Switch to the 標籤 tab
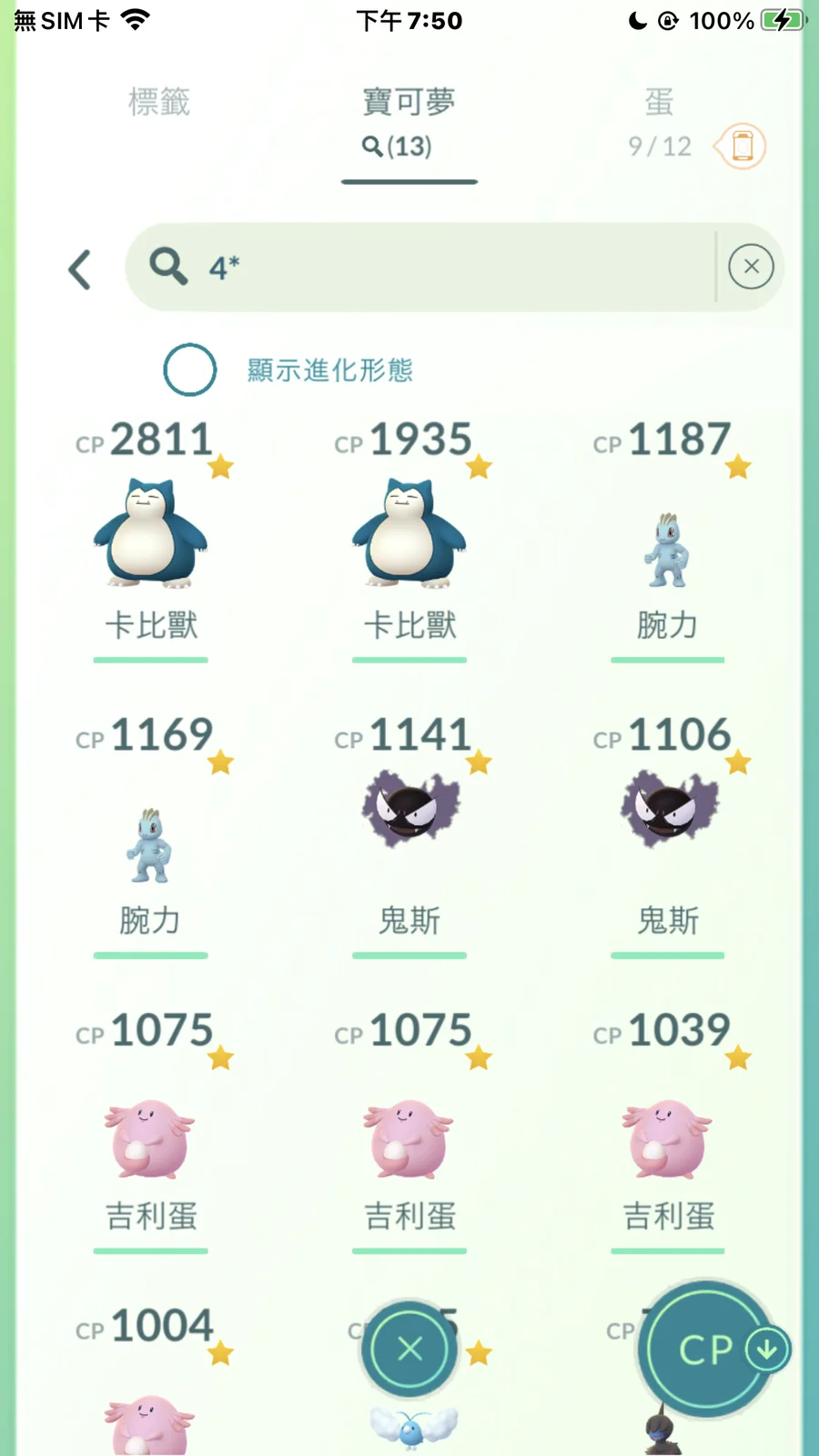The image size is (819, 1456). click(159, 102)
